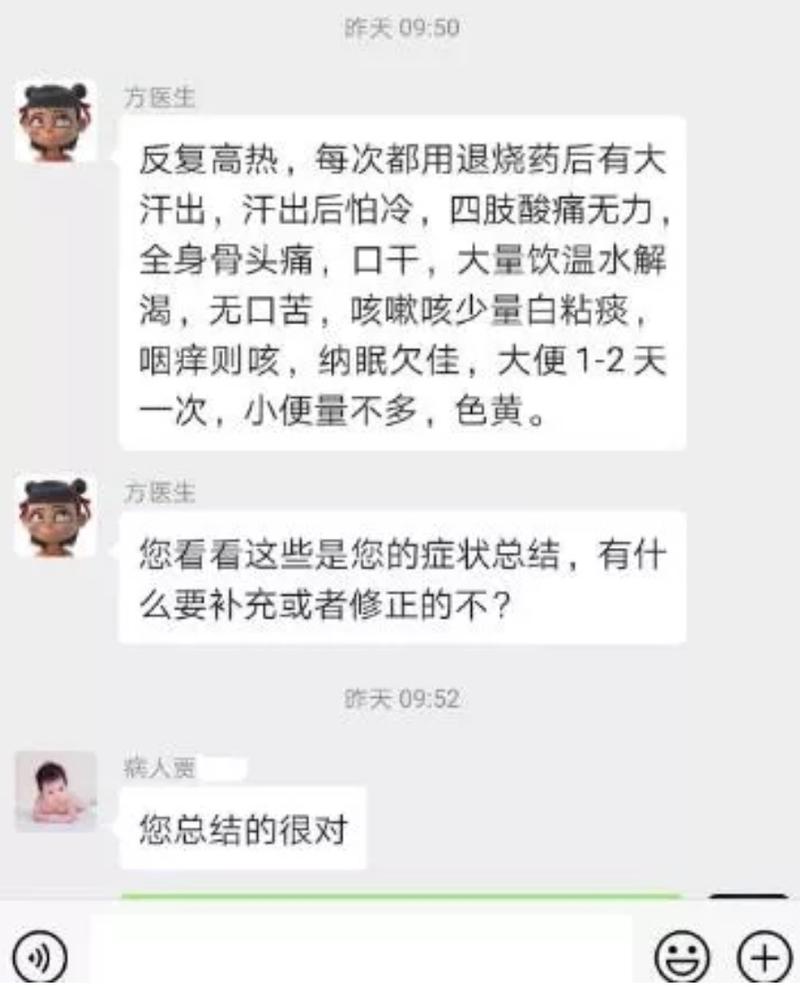
Task: Open the emoji picker
Action: pyautogui.click(x=682, y=957)
